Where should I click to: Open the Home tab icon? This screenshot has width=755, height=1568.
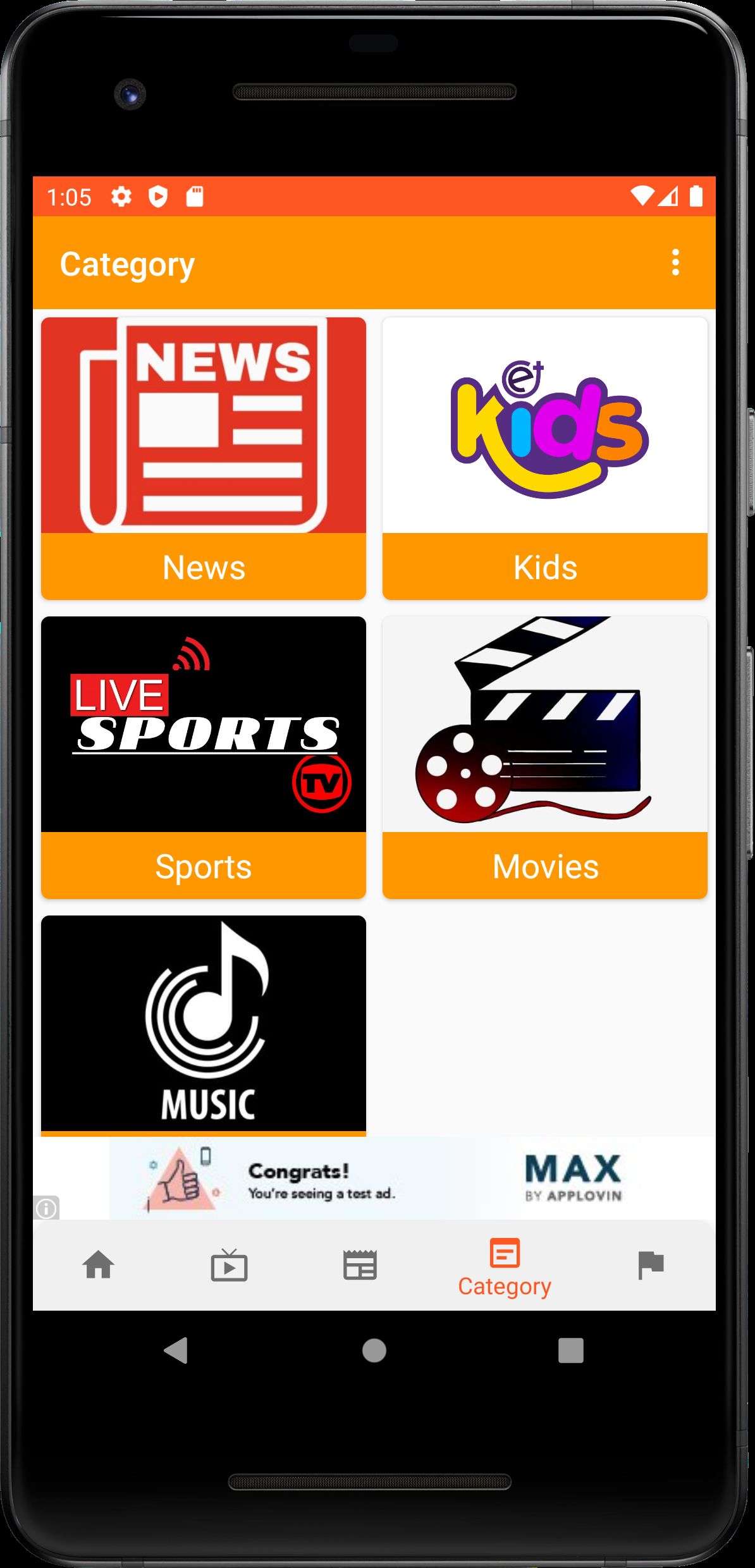tap(99, 1265)
